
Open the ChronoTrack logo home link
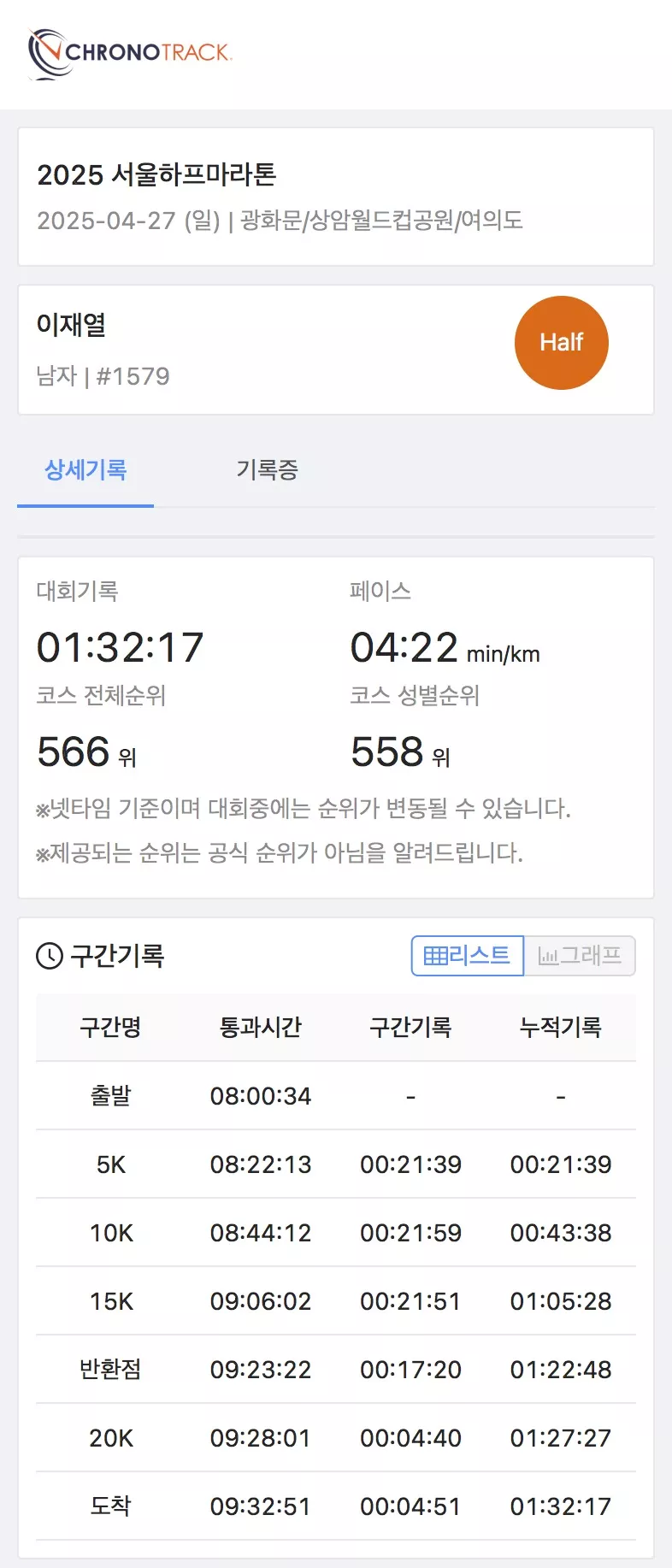(130, 53)
